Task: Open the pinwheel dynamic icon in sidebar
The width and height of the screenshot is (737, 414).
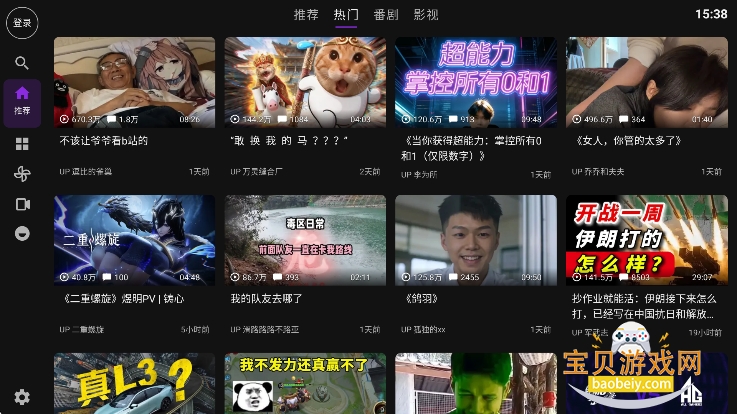Action: (22, 174)
